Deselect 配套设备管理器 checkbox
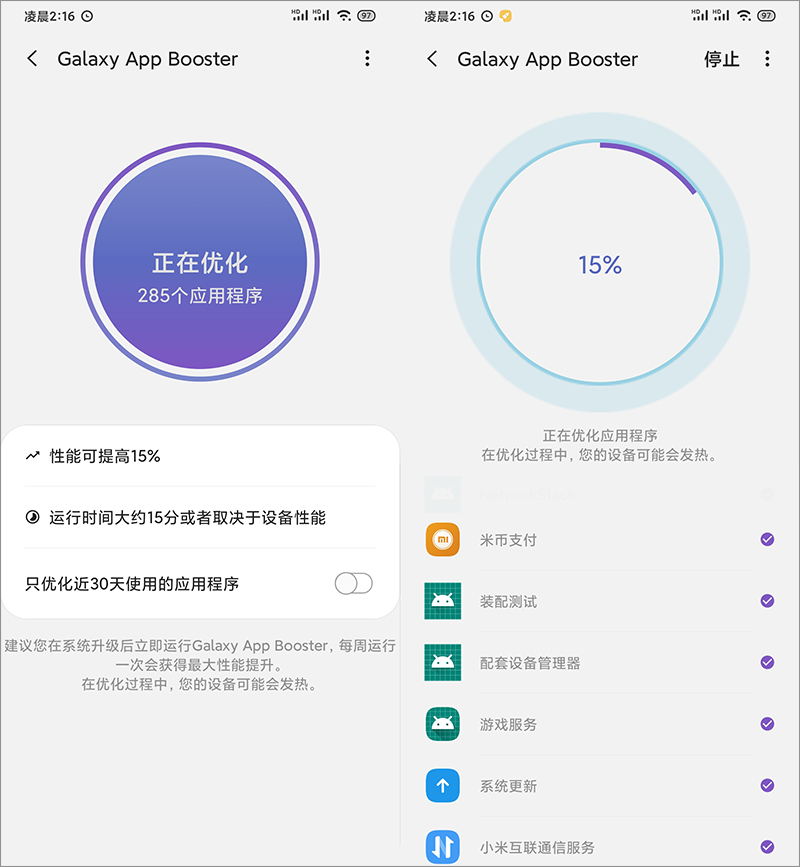Screen dimensions: 800x867 767,662
